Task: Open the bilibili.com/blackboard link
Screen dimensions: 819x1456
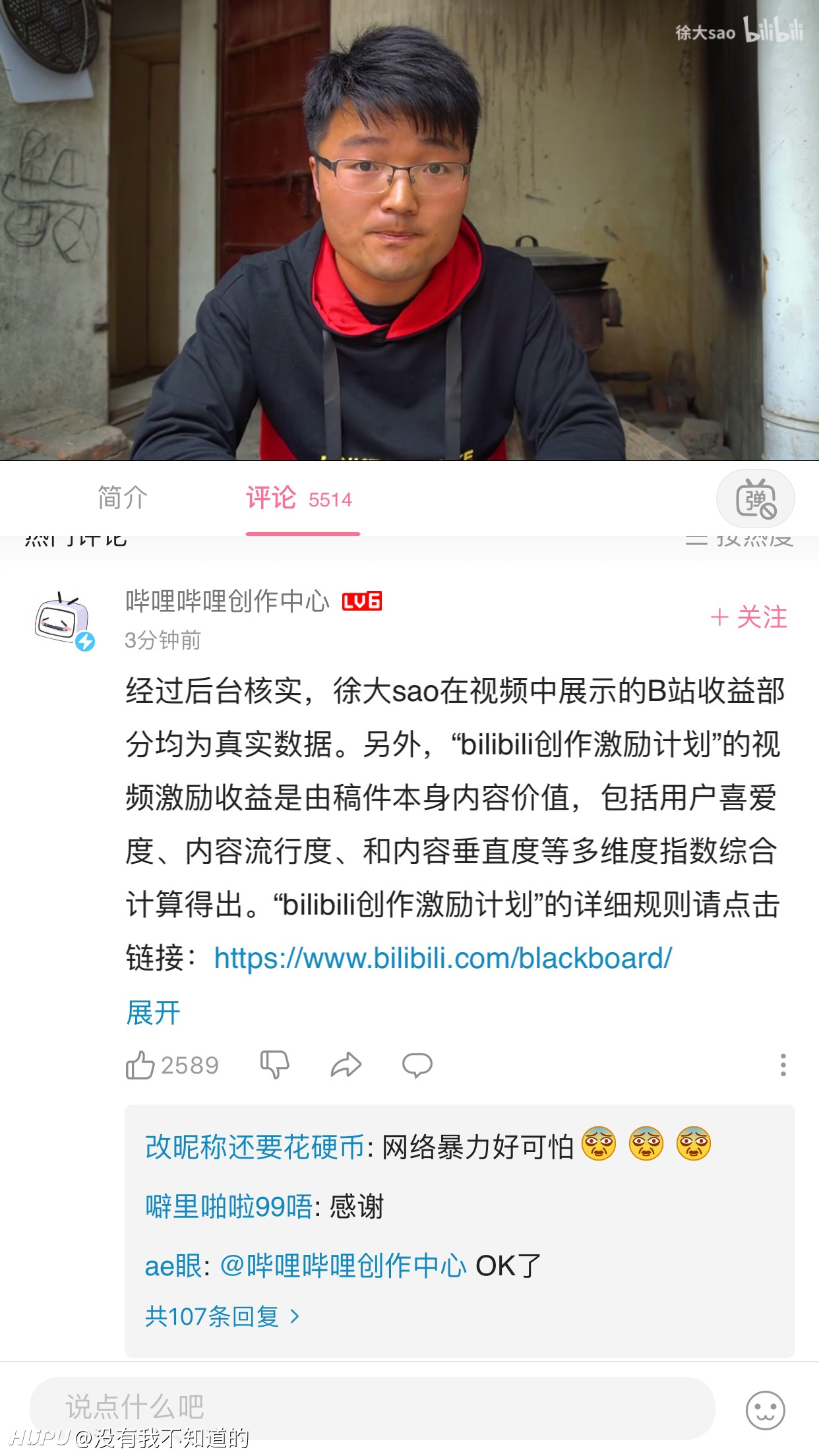Action: coord(443,958)
